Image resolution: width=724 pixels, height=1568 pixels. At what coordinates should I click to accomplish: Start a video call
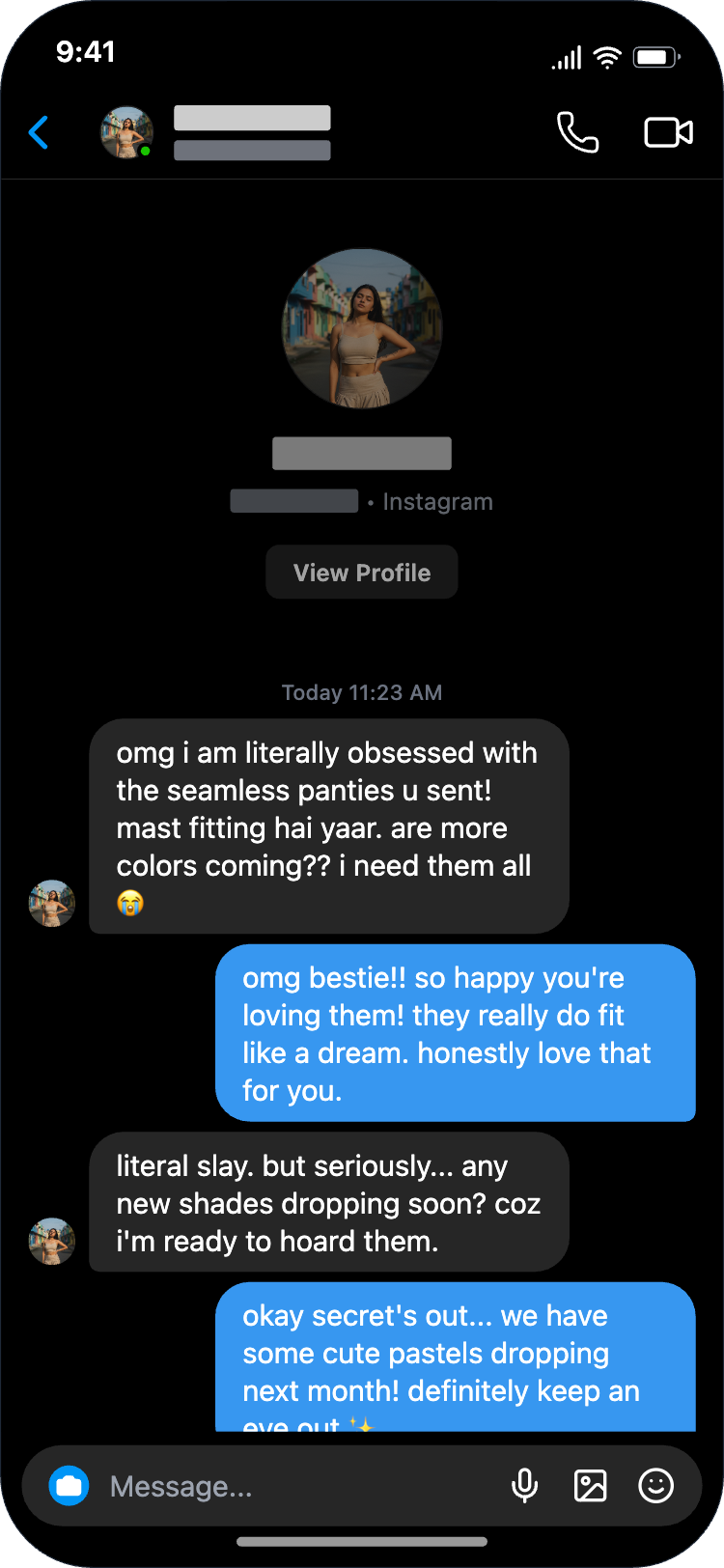click(x=668, y=133)
